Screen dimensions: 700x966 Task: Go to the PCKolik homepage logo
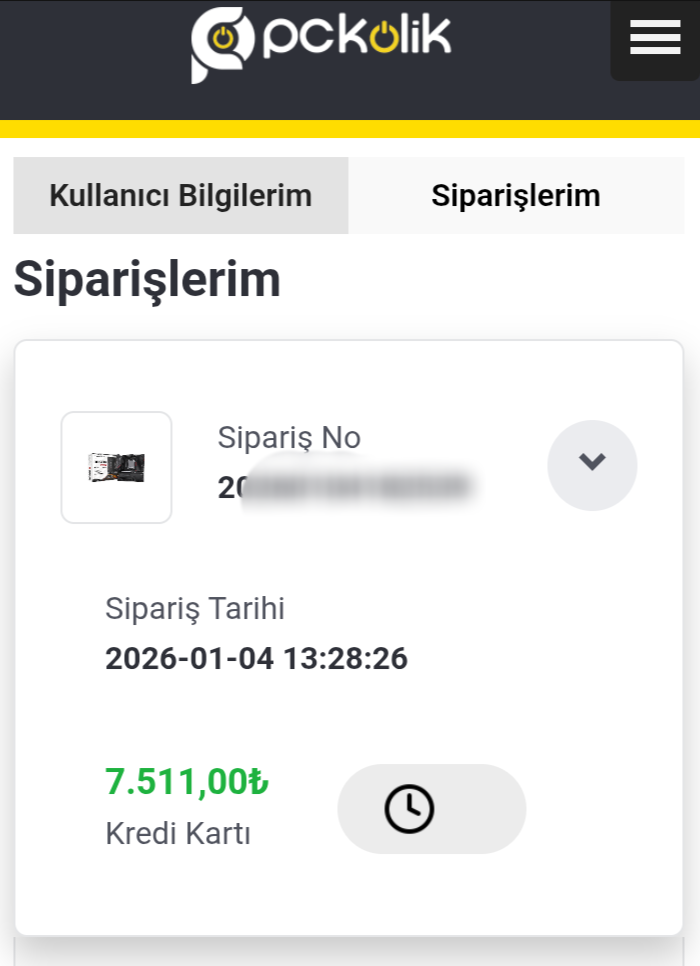(322, 42)
